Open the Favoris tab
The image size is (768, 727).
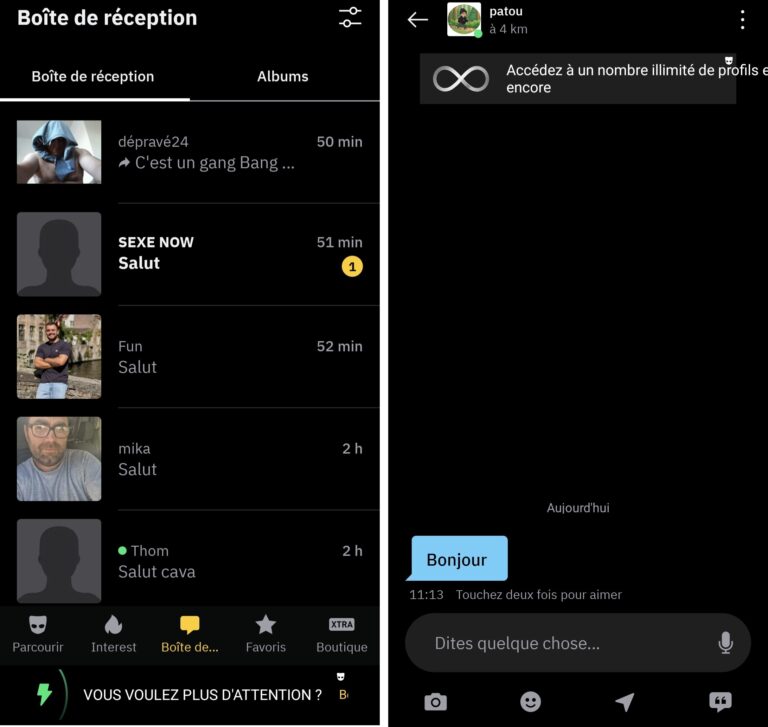[265, 634]
